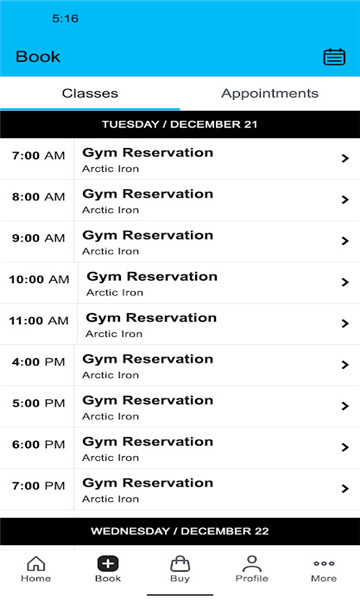Open the calendar icon in the header
Image resolution: width=360 pixels, height=600 pixels.
coord(334,57)
